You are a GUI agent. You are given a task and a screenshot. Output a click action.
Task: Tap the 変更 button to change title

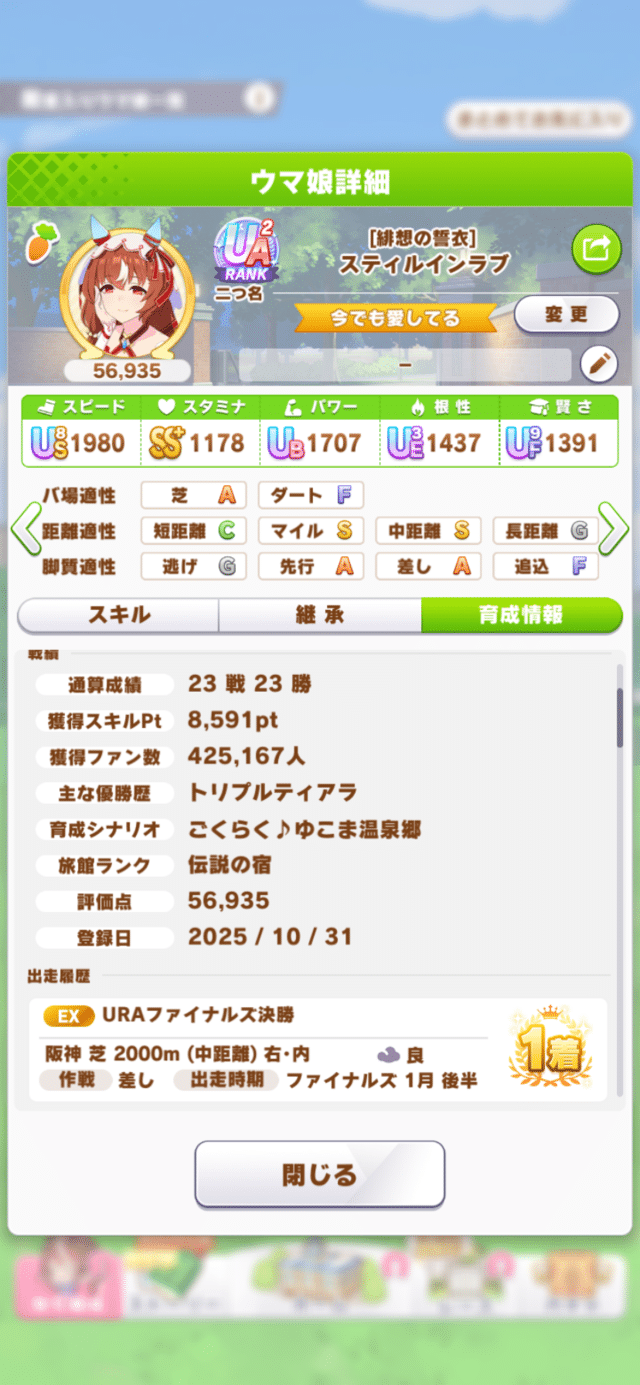click(566, 314)
